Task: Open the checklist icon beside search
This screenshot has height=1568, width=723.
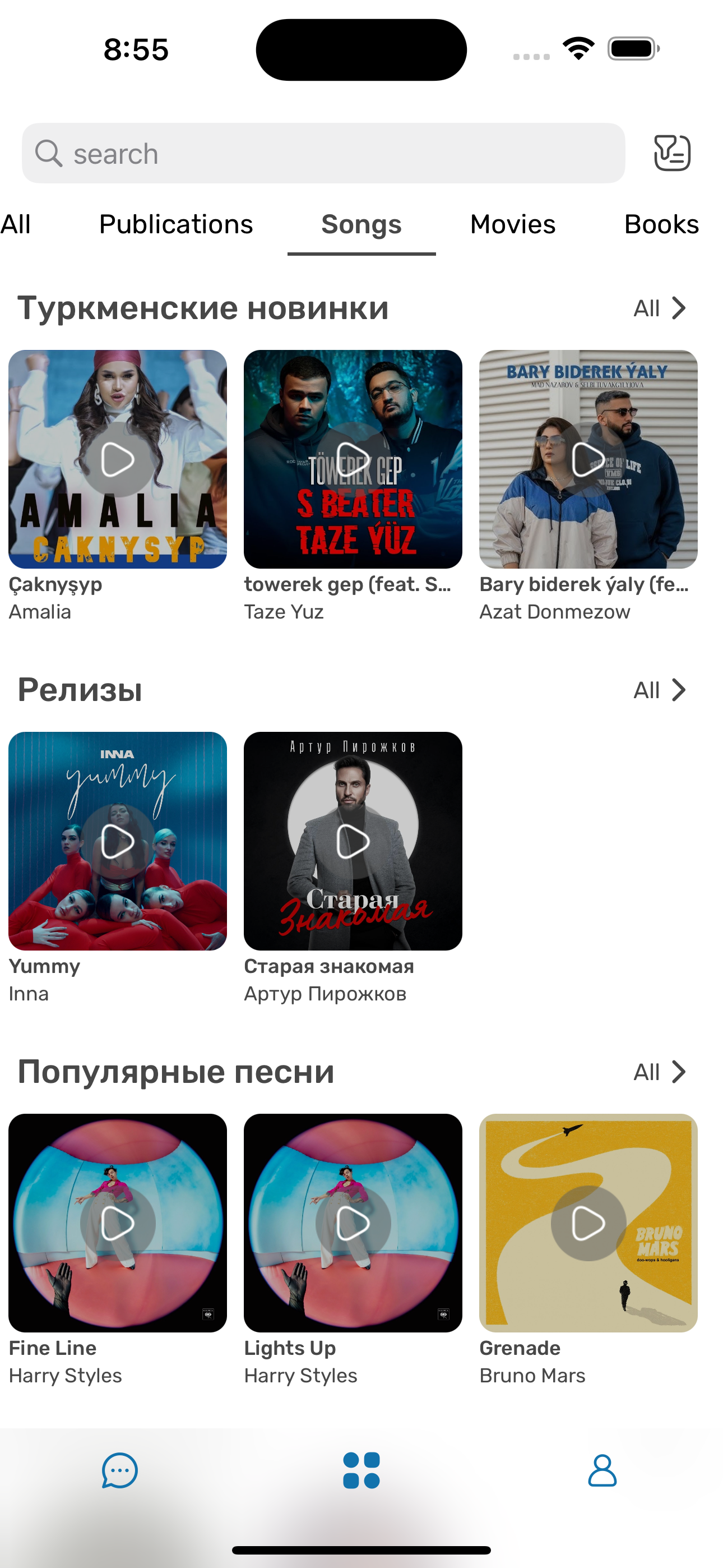Action: (672, 153)
